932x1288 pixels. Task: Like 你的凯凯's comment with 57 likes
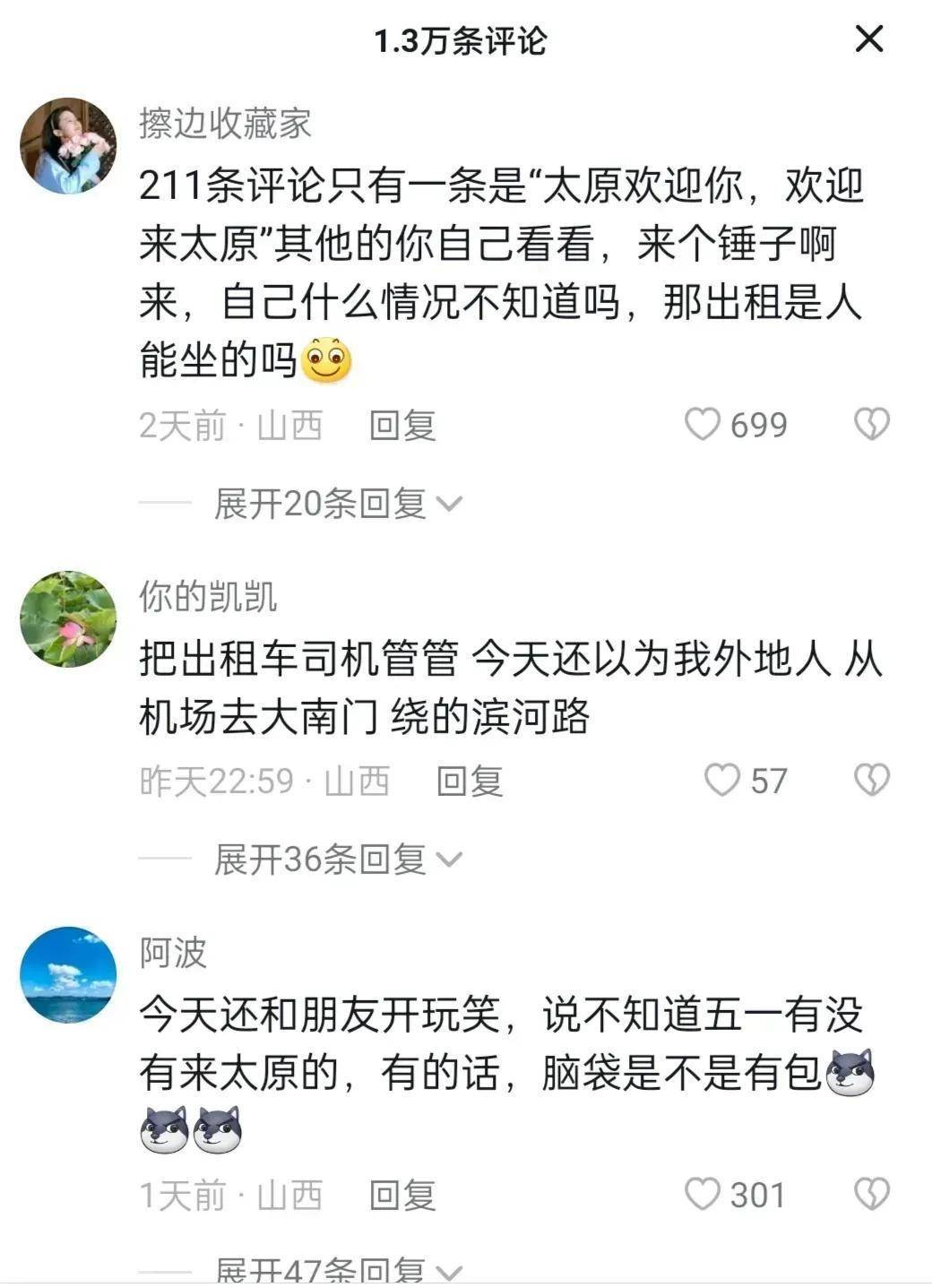point(722,781)
